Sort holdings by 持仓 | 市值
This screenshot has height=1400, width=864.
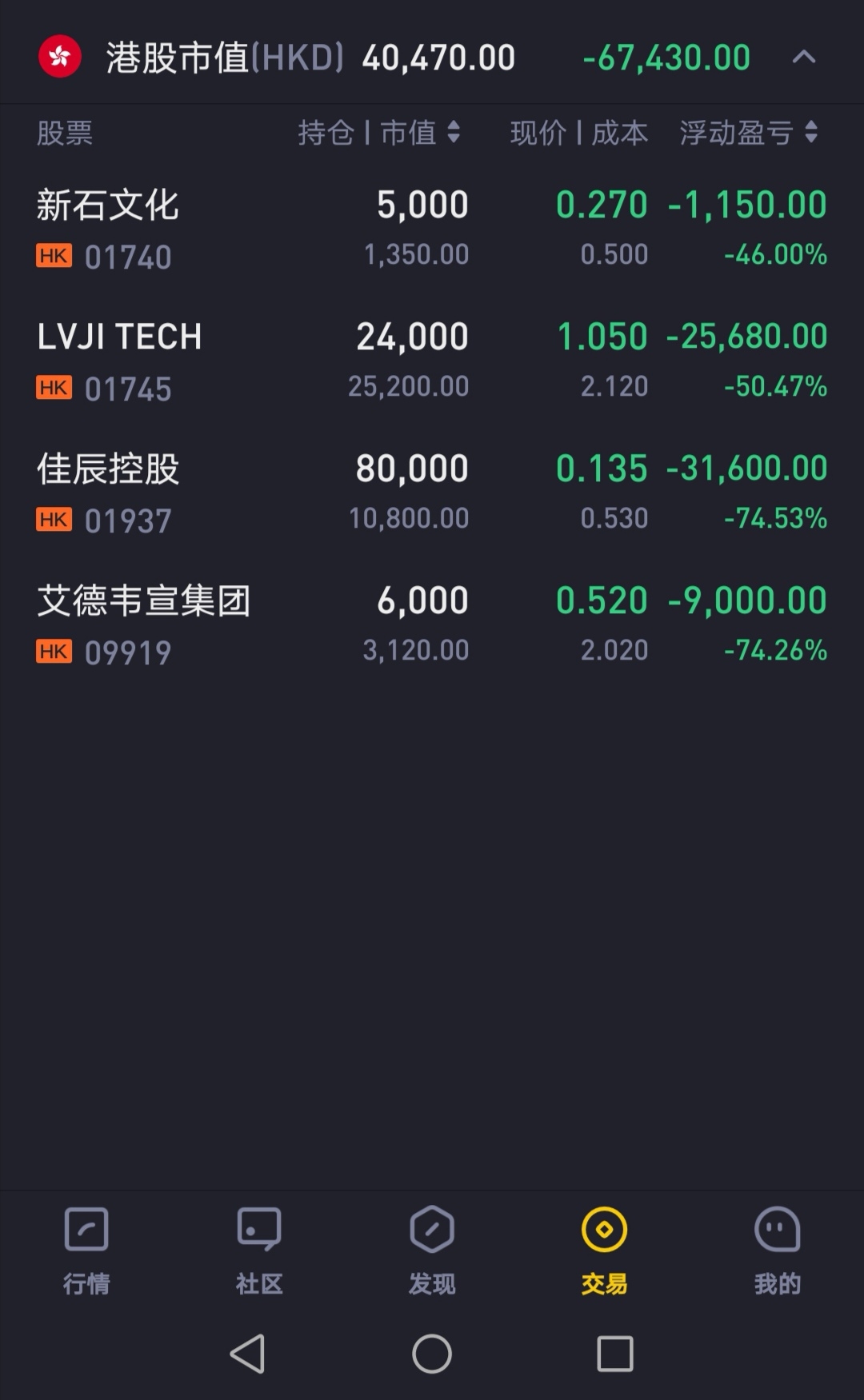click(379, 133)
